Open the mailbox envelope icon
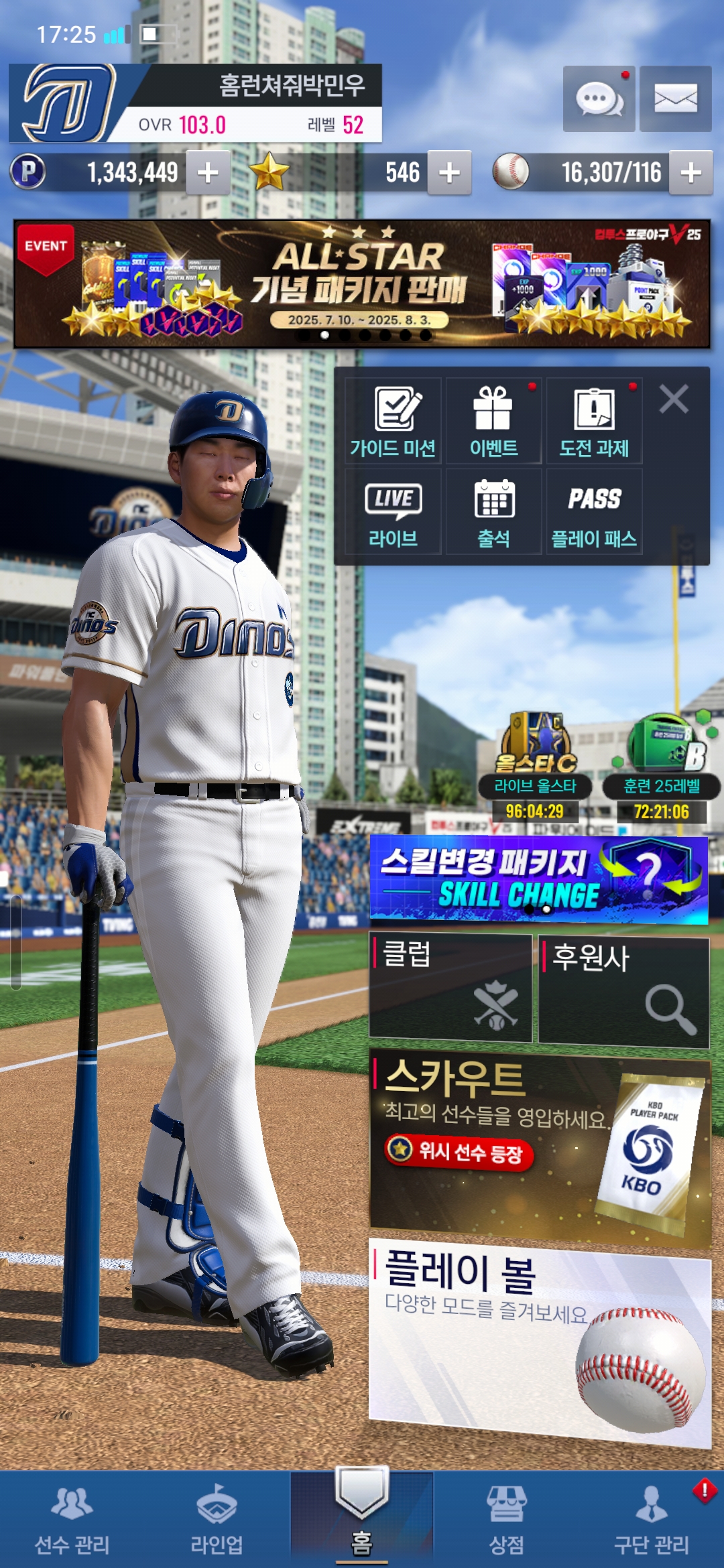 tap(675, 99)
